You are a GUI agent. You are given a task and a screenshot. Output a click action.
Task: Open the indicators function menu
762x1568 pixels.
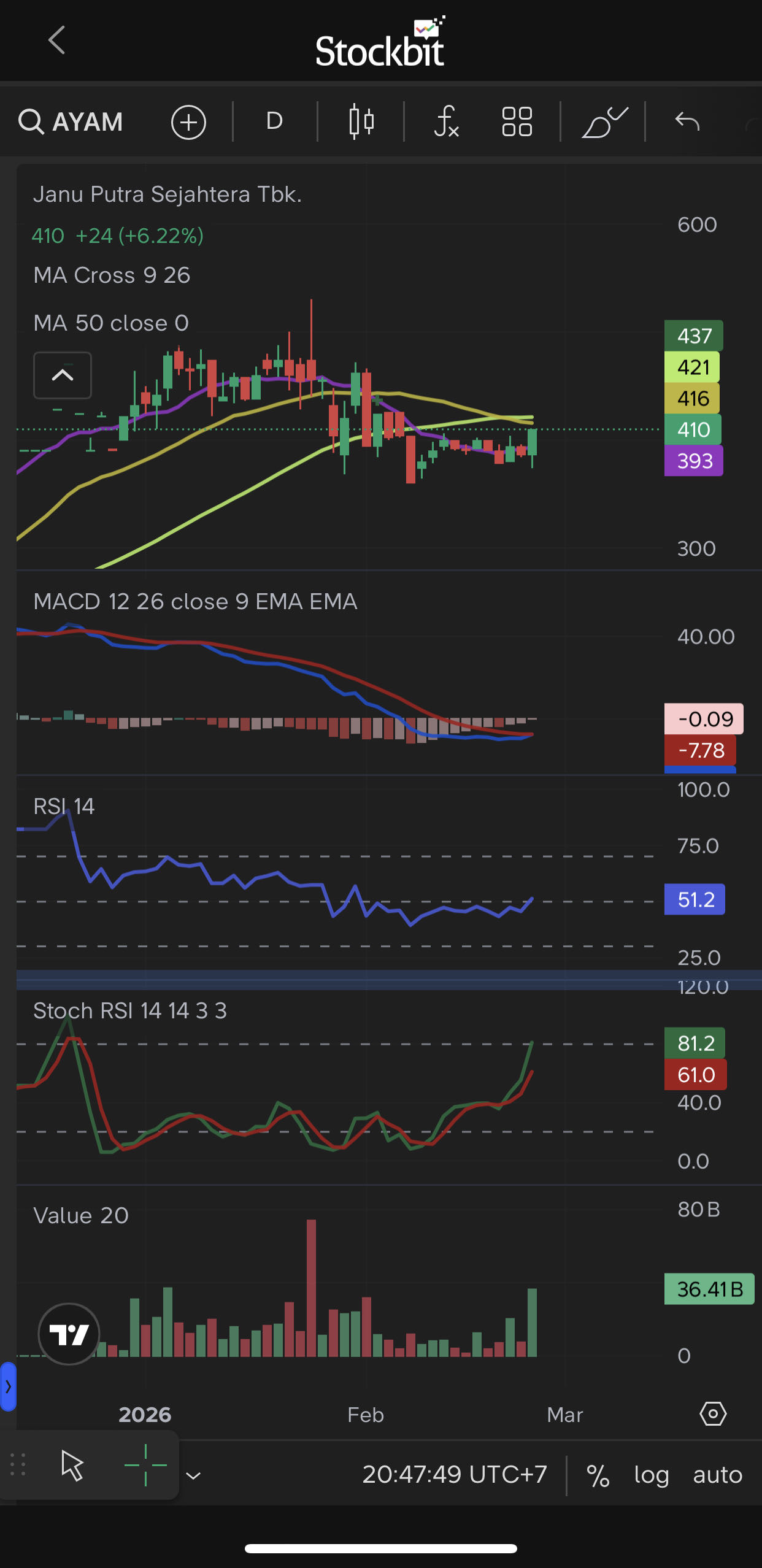446,121
